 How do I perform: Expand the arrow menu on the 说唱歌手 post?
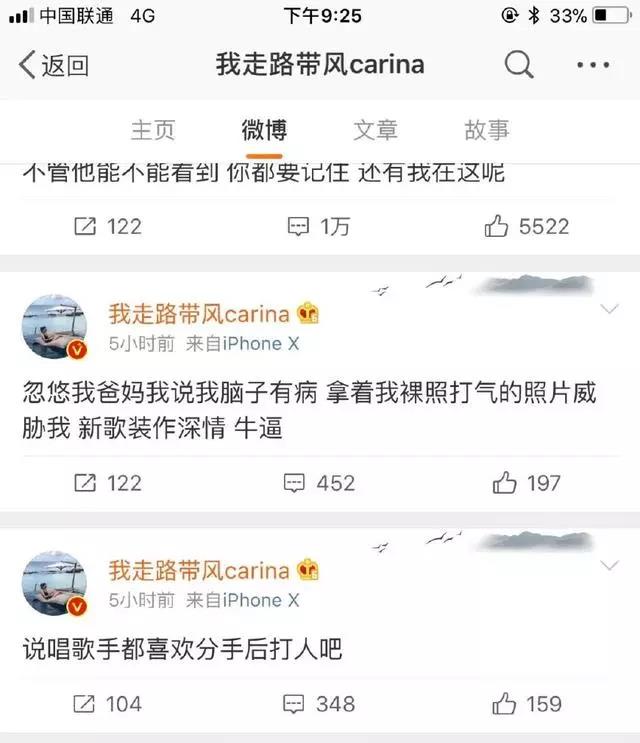[x=609, y=567]
